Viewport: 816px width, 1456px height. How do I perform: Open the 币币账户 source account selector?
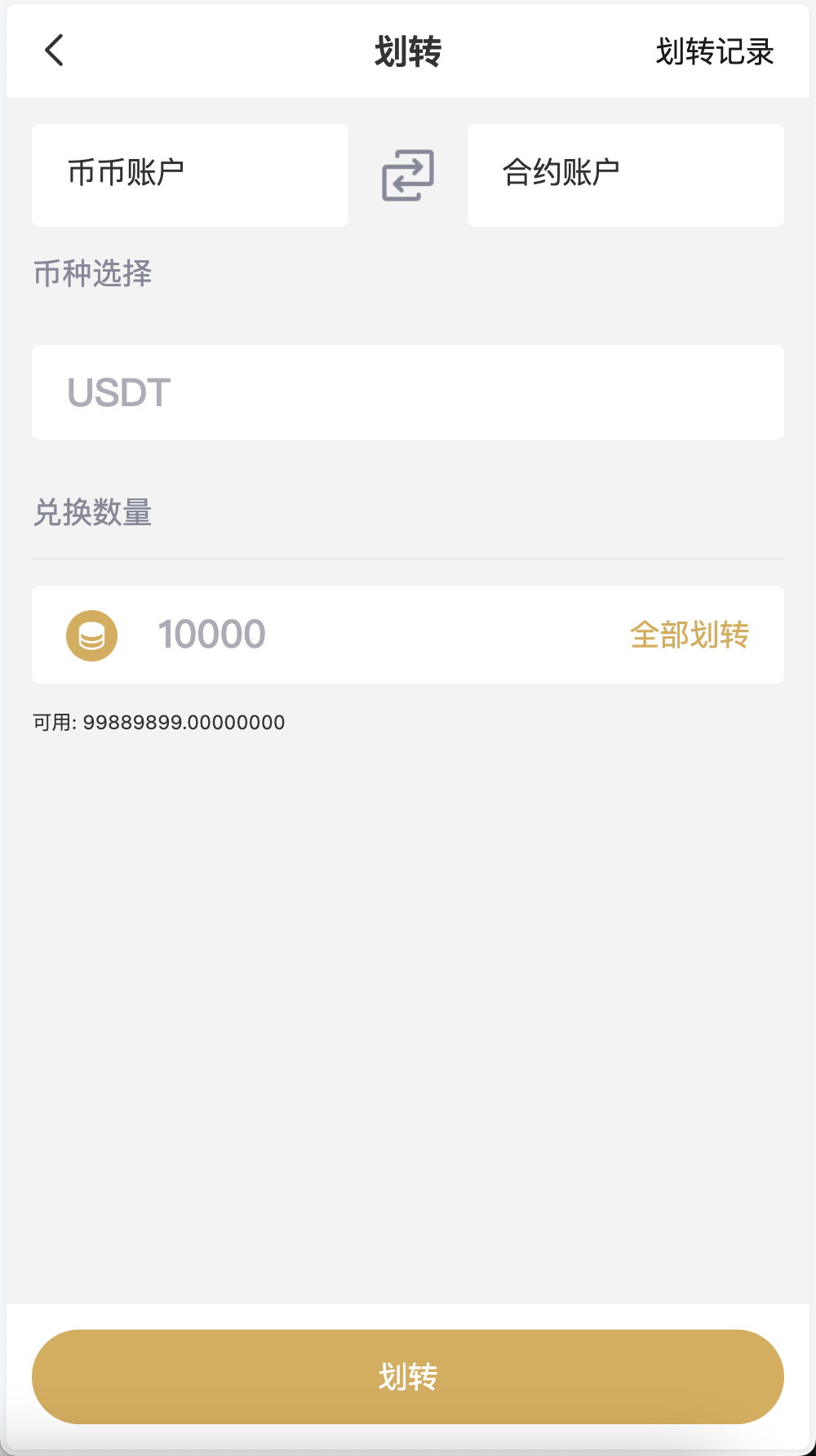click(189, 175)
